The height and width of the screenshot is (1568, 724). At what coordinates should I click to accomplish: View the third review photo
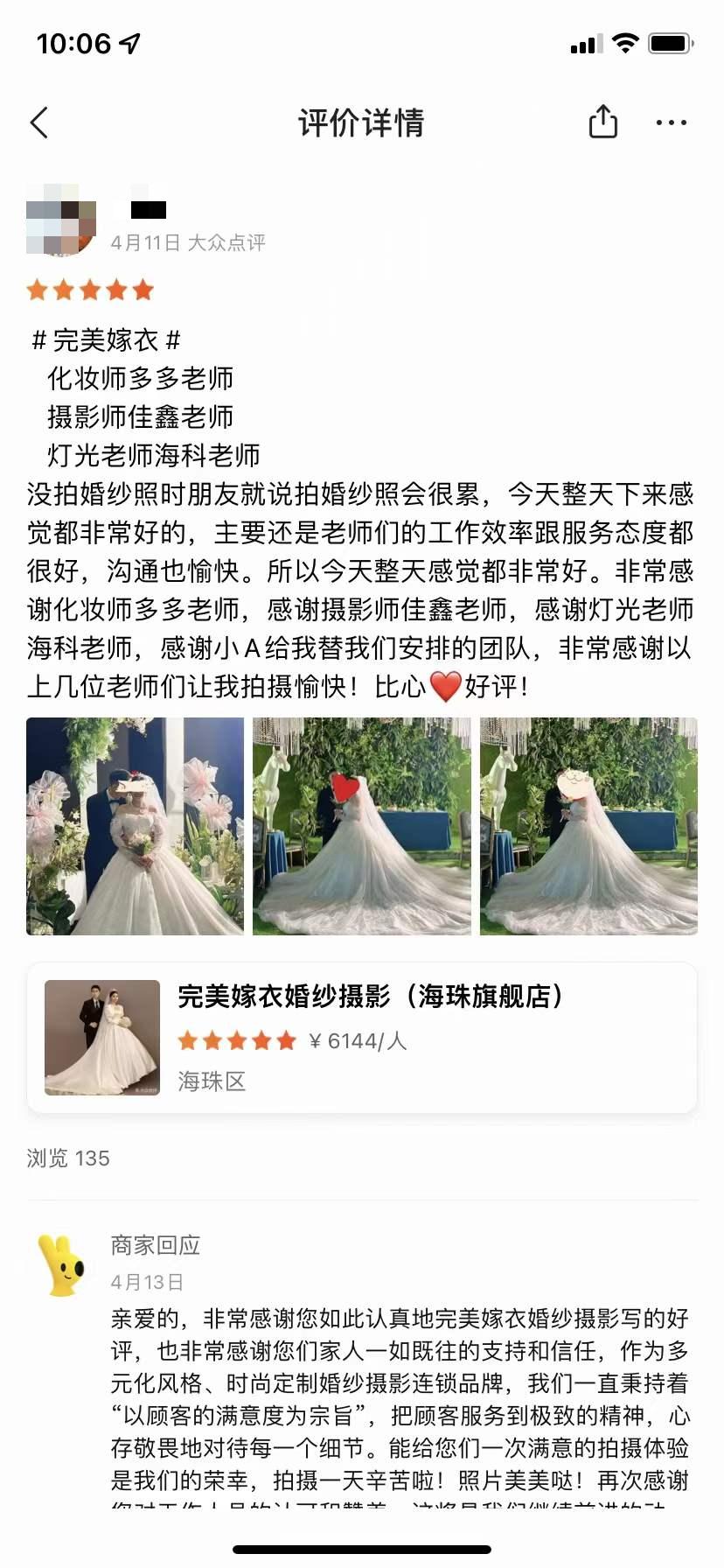[x=588, y=826]
